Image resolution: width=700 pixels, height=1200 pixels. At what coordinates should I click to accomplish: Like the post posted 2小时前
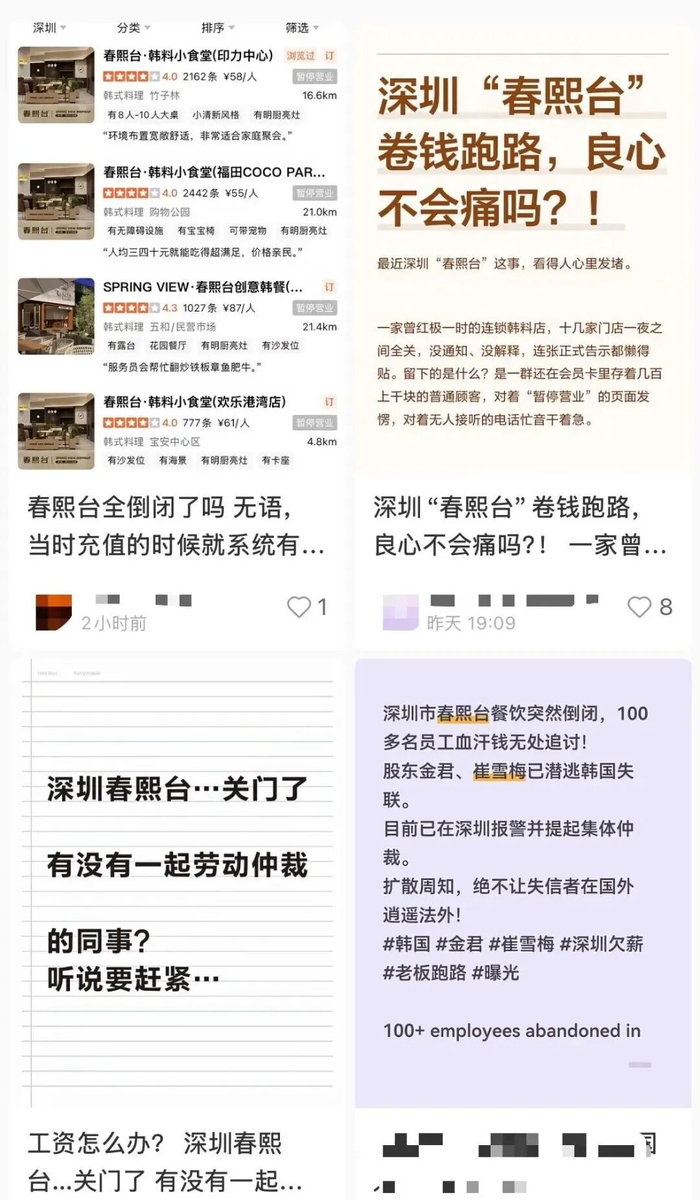307,606
